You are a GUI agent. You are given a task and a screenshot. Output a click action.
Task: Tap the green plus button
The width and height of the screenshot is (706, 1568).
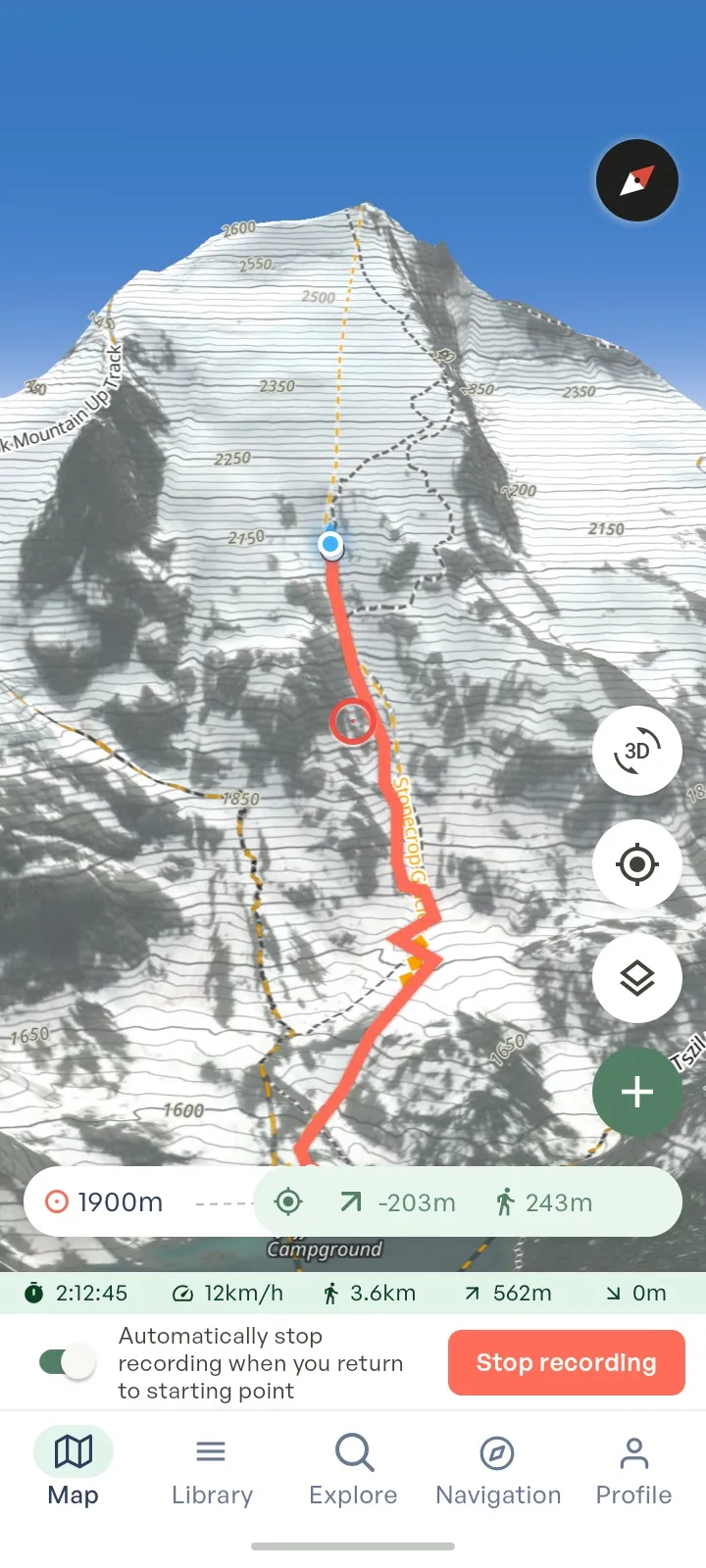click(x=637, y=1092)
